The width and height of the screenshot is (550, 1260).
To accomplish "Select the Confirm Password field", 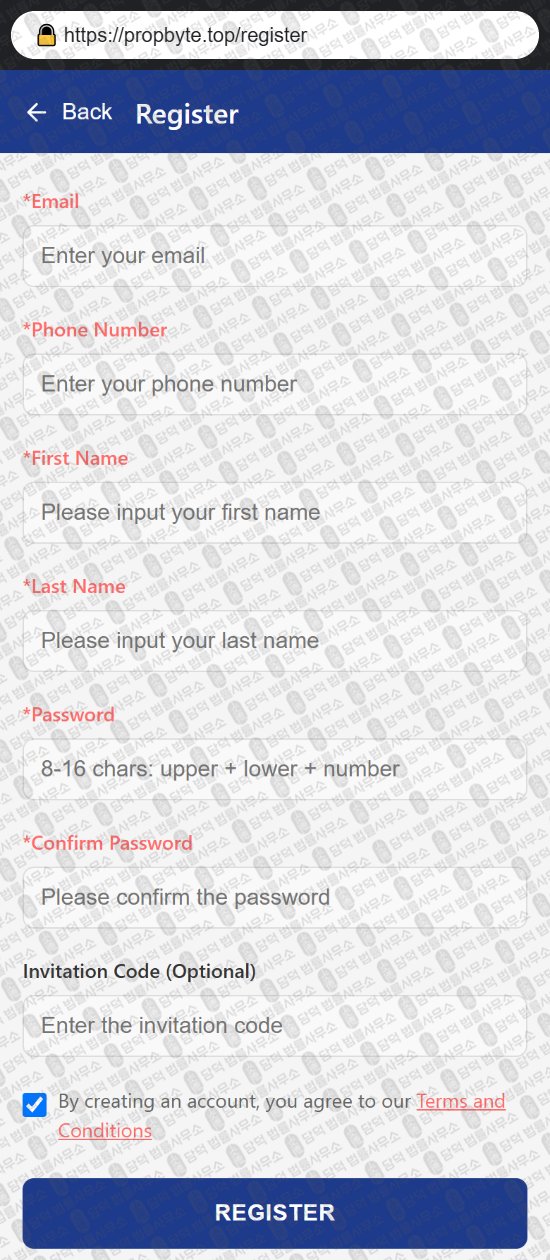I will (x=275, y=897).
